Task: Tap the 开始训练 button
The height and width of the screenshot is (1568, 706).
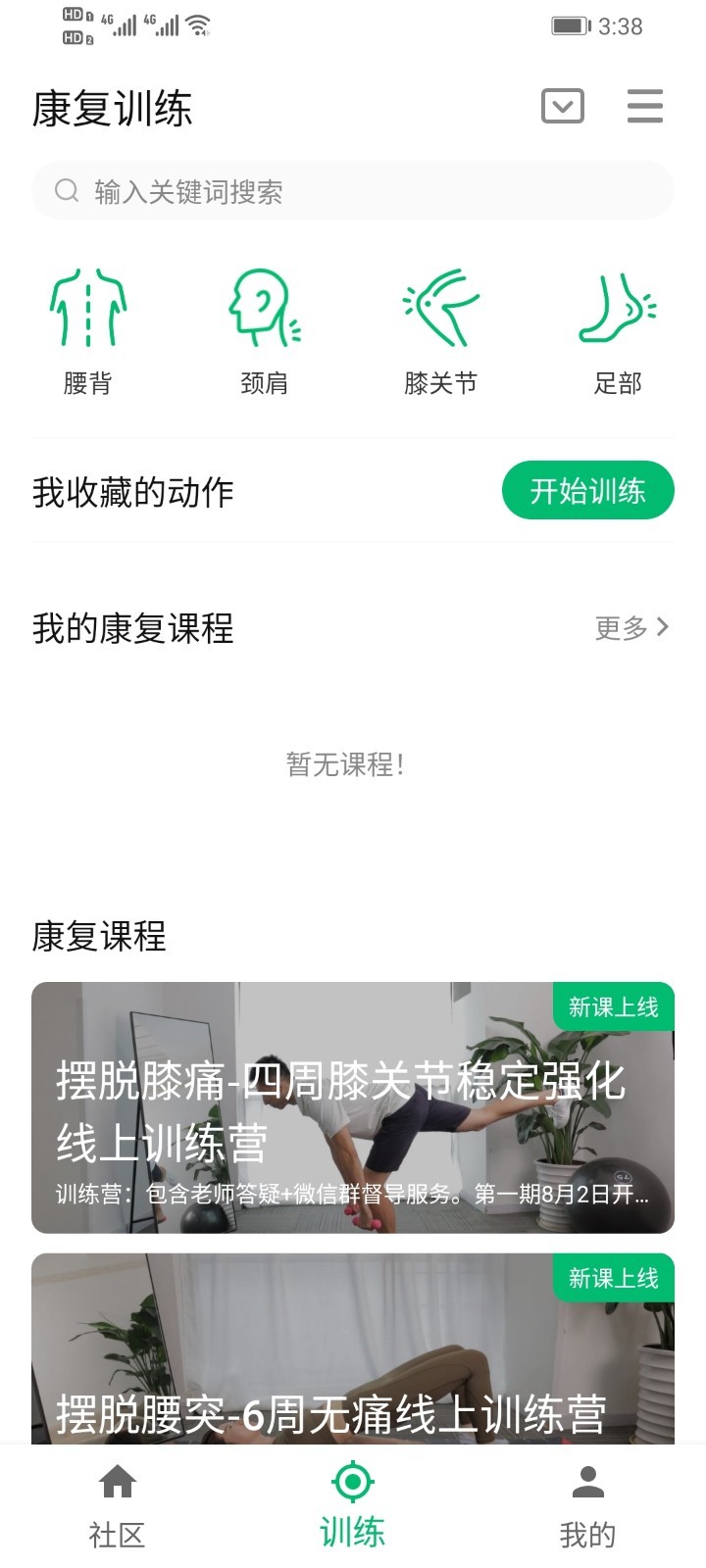Action: (588, 490)
